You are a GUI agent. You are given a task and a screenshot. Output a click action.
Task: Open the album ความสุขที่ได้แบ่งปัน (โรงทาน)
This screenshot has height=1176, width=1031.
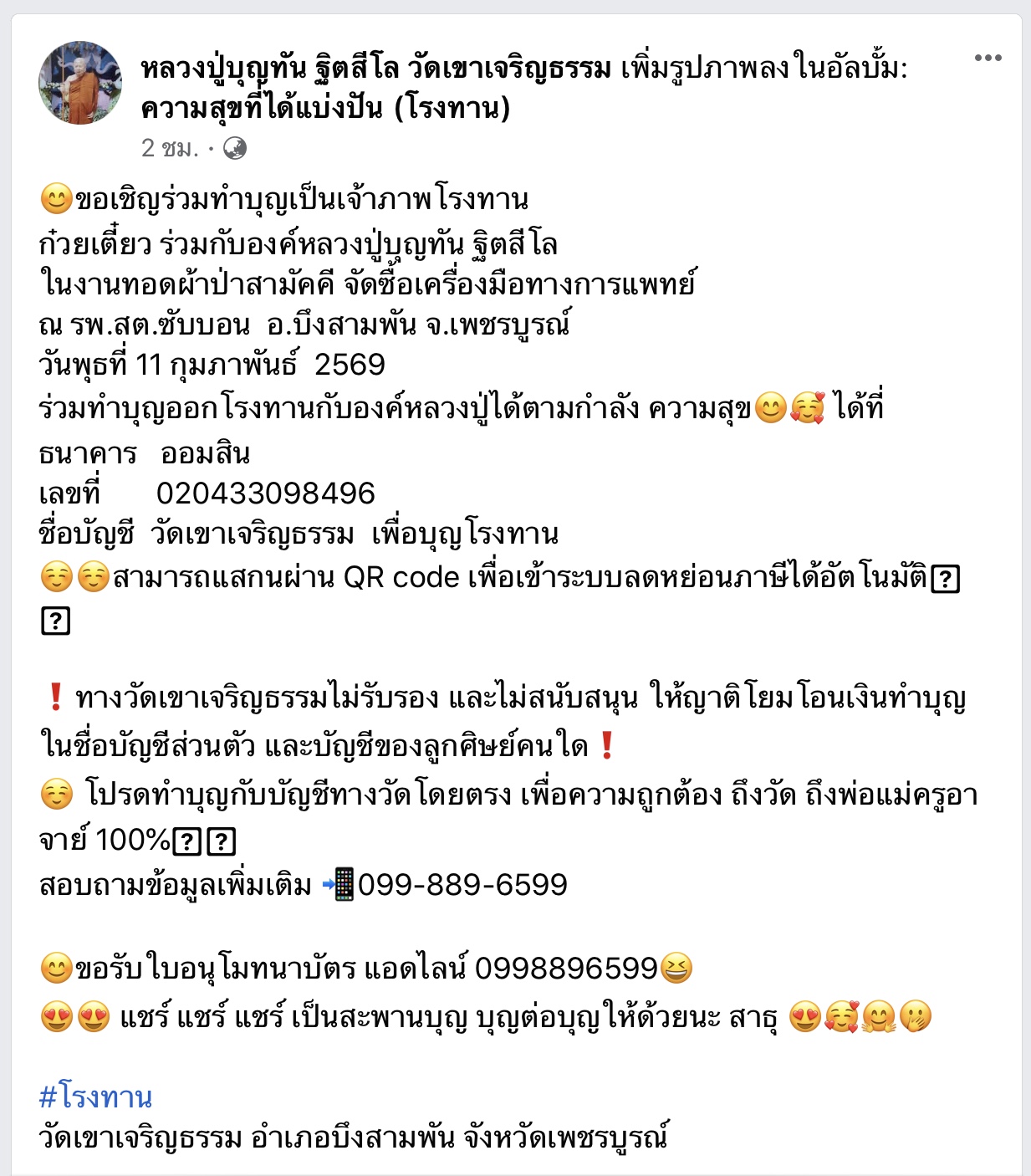click(x=325, y=108)
